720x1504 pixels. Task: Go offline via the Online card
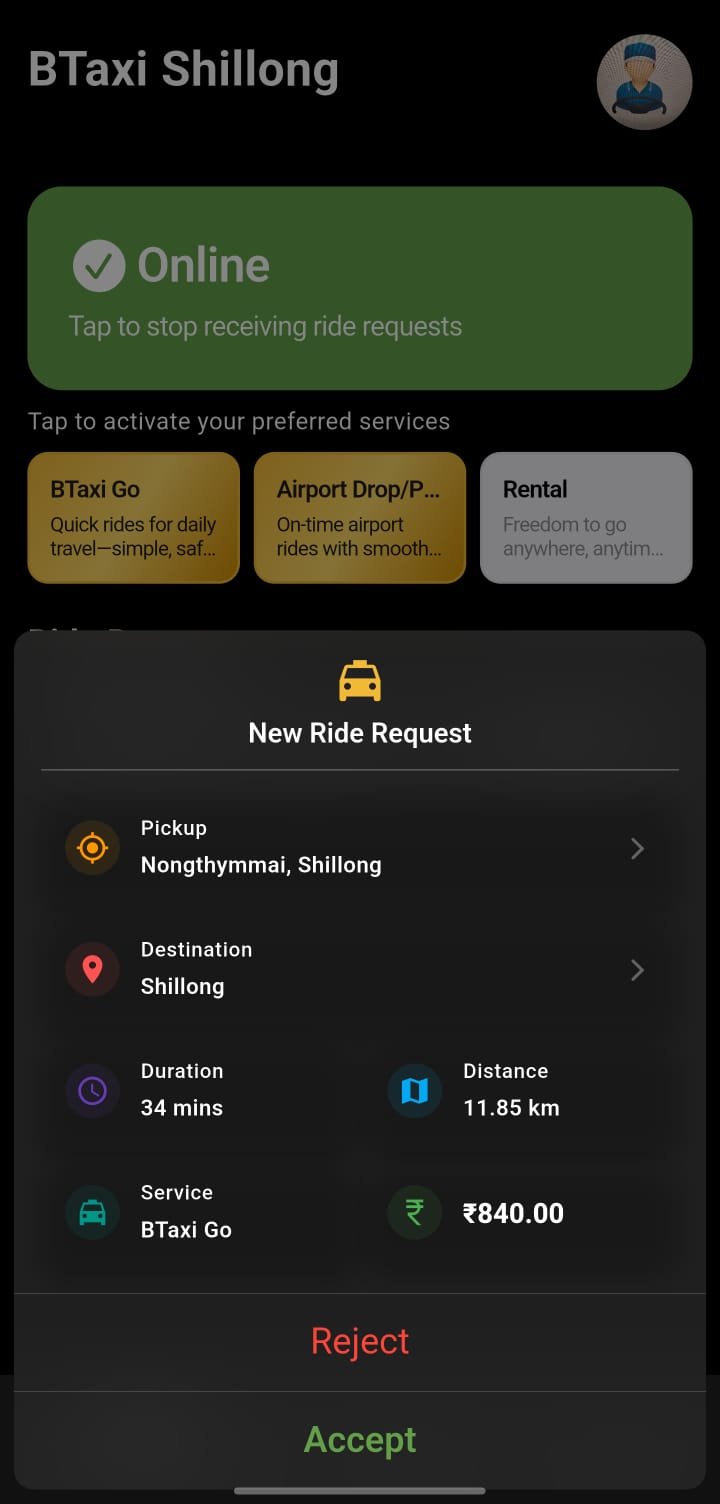tap(360, 288)
